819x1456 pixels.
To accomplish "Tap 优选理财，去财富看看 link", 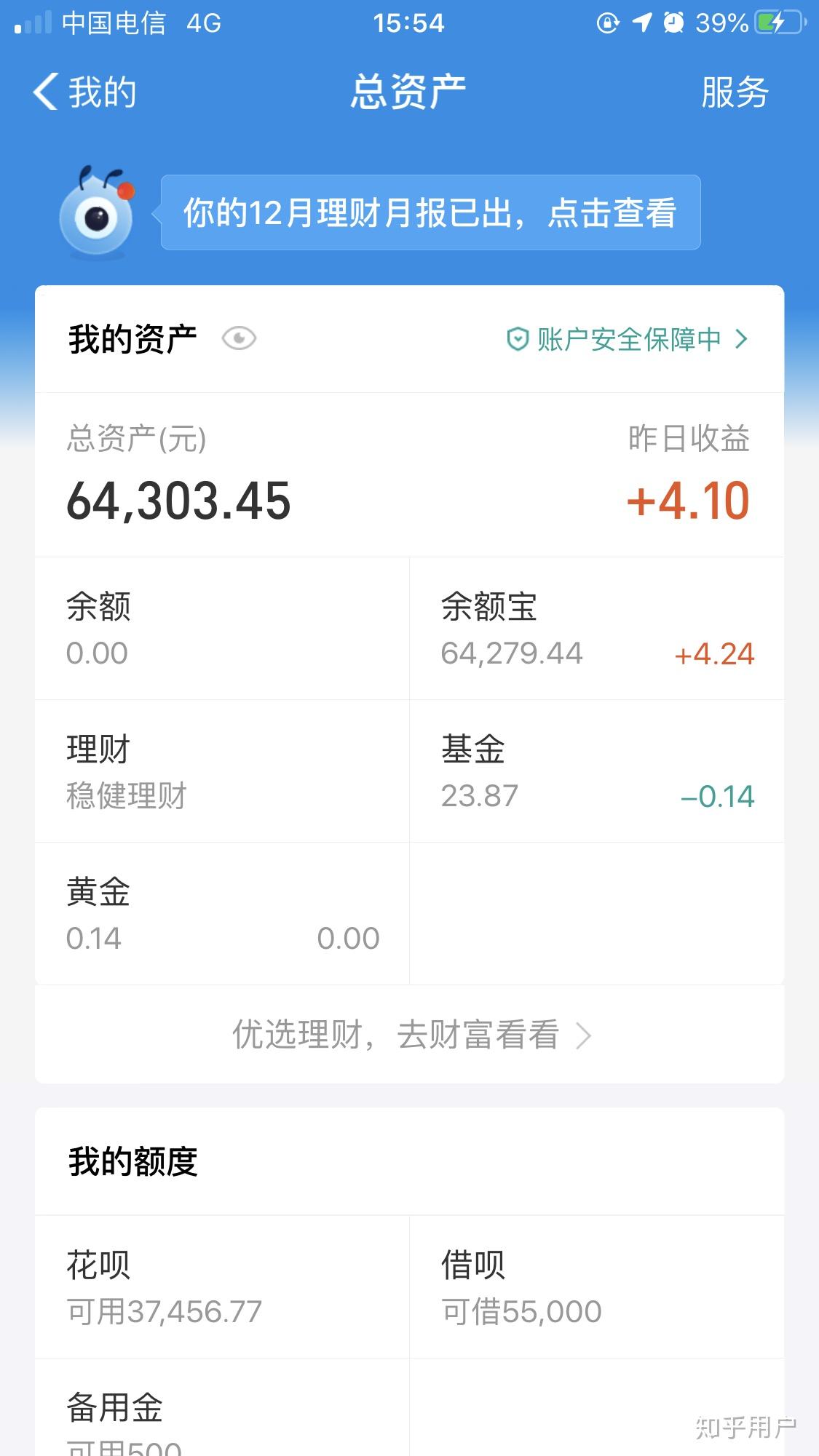I will pyautogui.click(x=411, y=1035).
